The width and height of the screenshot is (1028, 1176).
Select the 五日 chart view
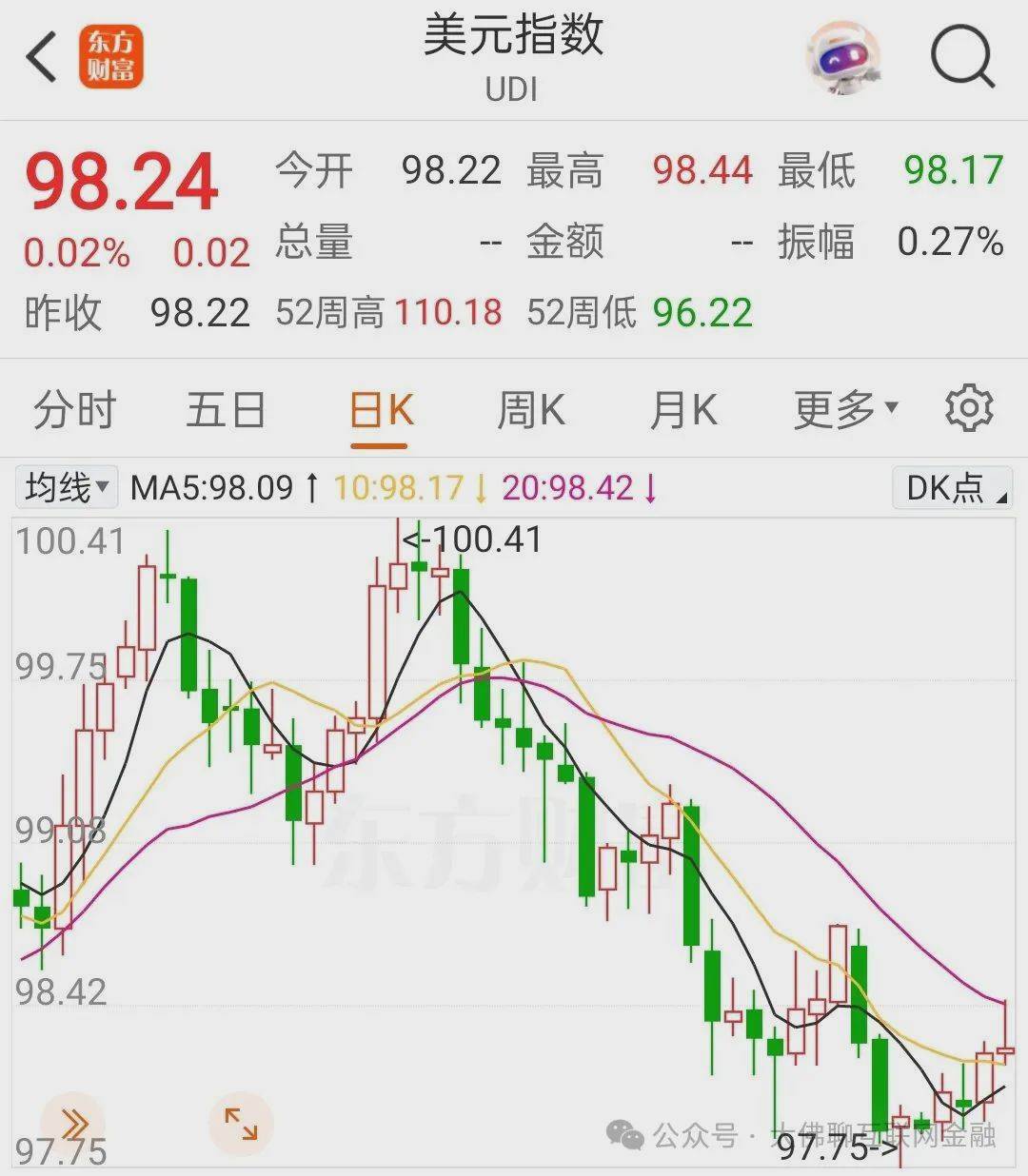coord(226,409)
